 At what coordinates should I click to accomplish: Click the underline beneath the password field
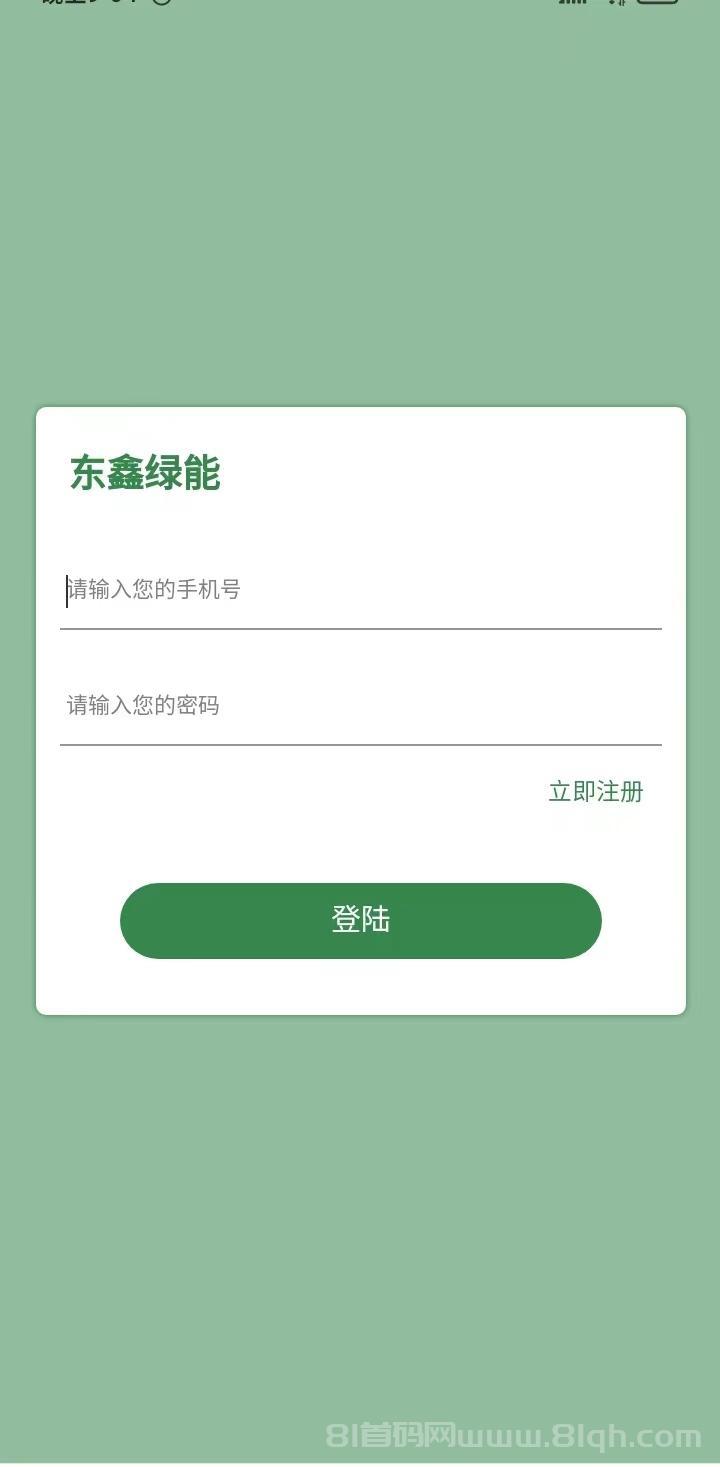tap(360, 745)
